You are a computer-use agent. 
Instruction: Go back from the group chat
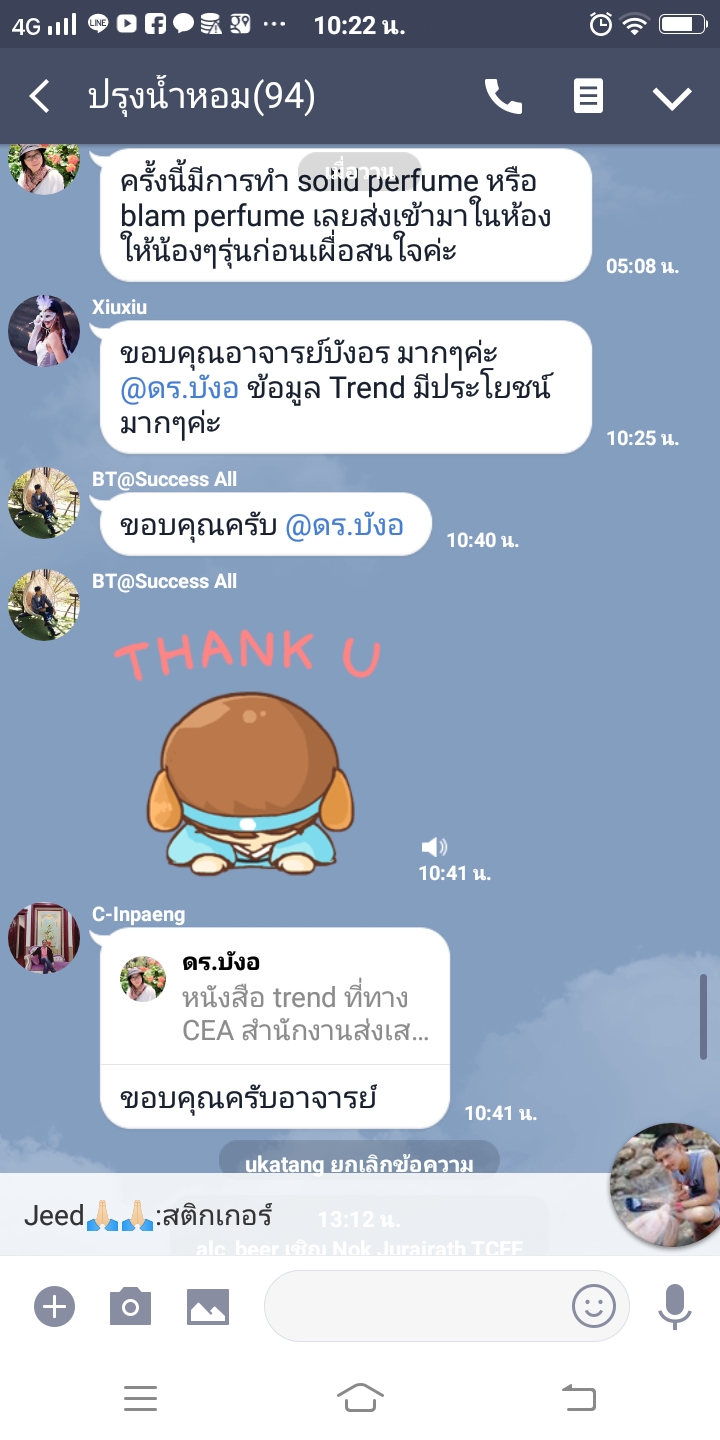click(x=39, y=97)
